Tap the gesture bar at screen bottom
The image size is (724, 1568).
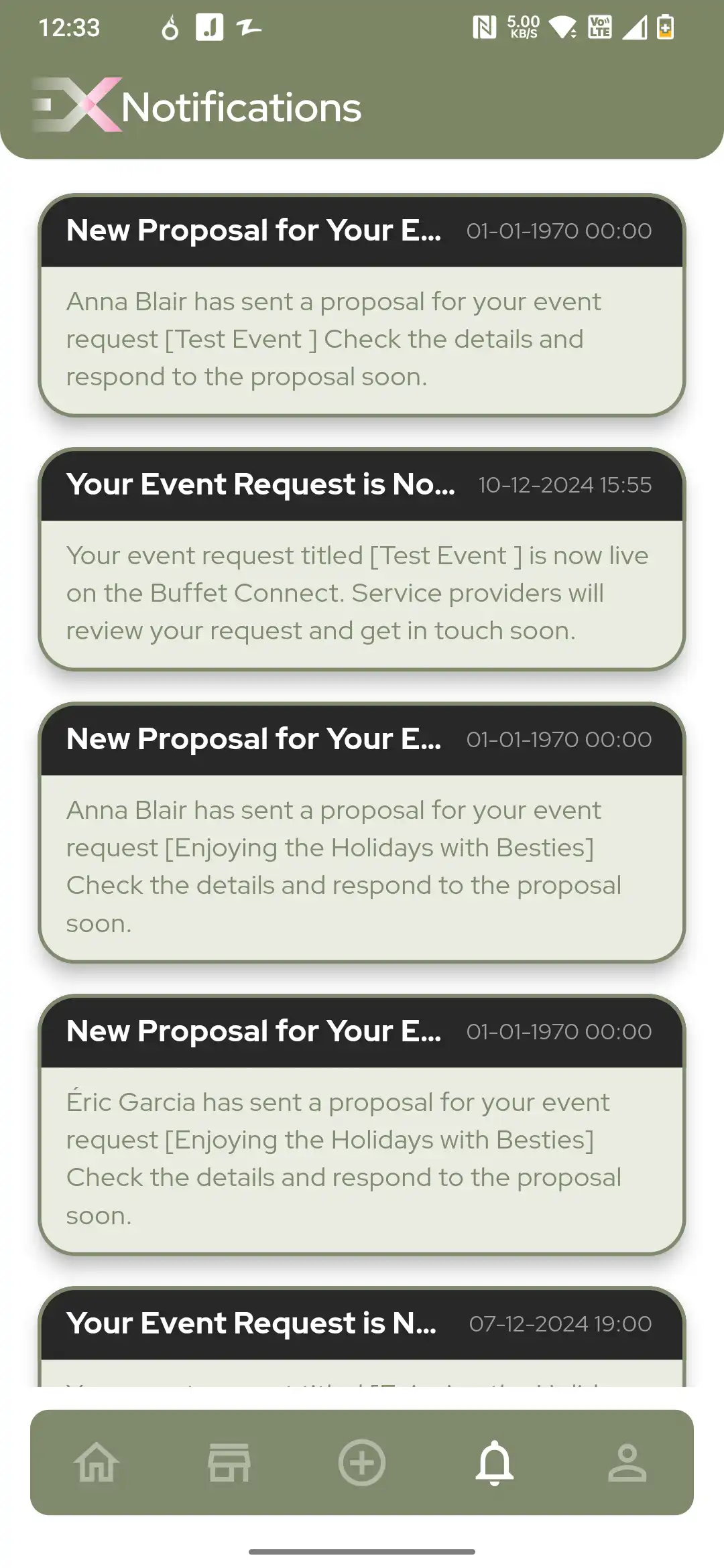tap(362, 1553)
